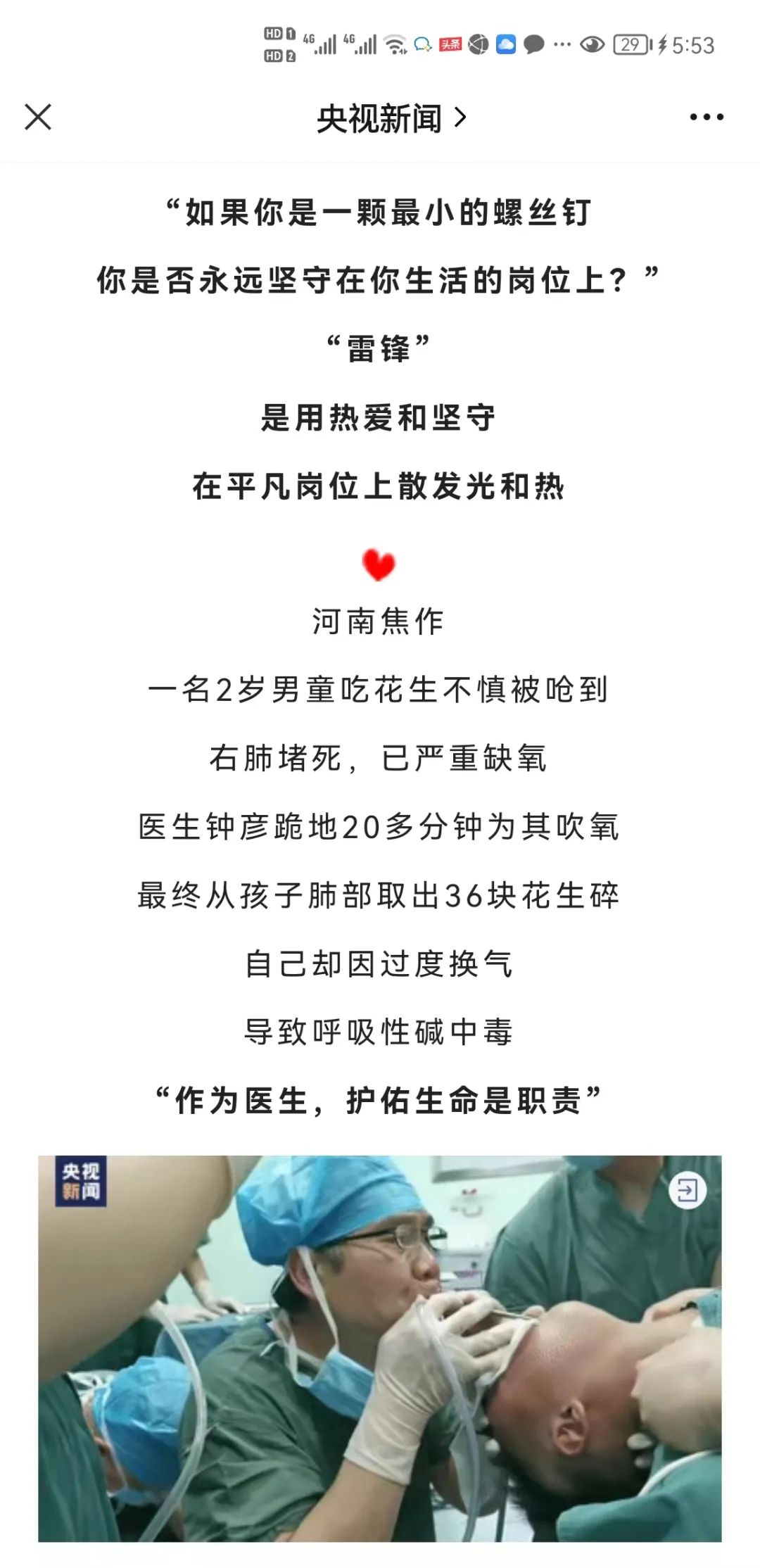760x1568 pixels.
Task: Open the 央视新闻 account page
Action: [x=391, y=118]
